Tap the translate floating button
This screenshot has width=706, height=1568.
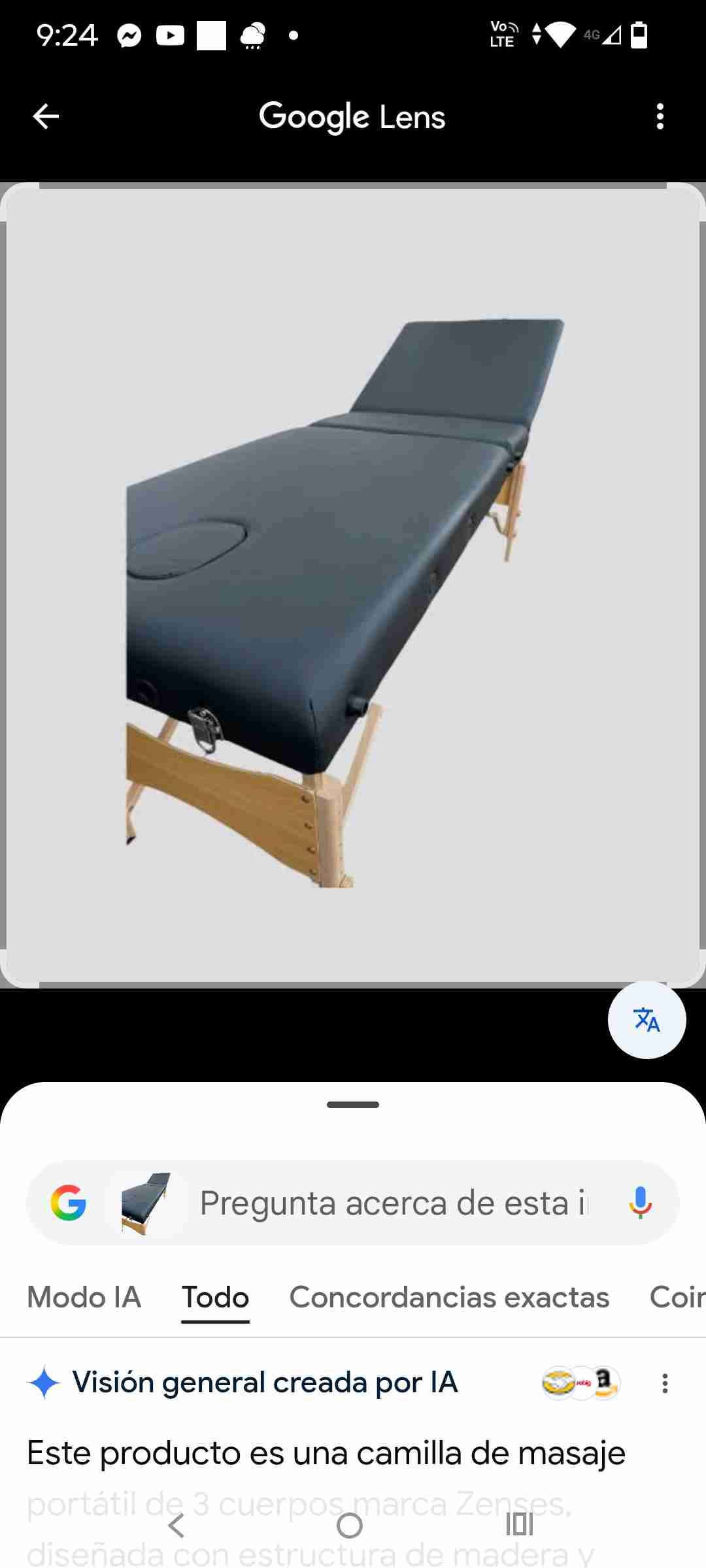(x=647, y=1020)
